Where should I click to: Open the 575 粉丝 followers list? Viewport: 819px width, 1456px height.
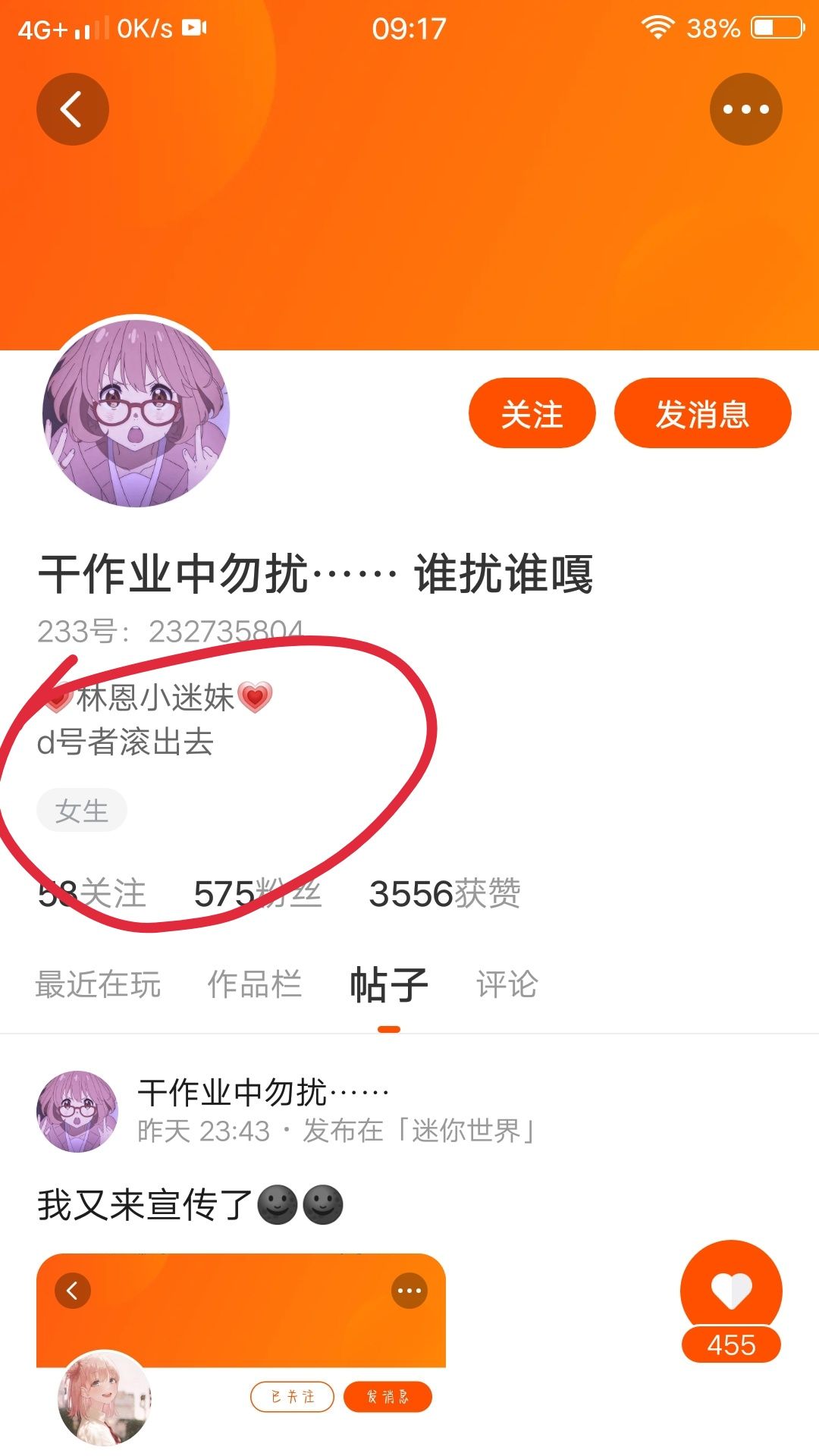258,893
